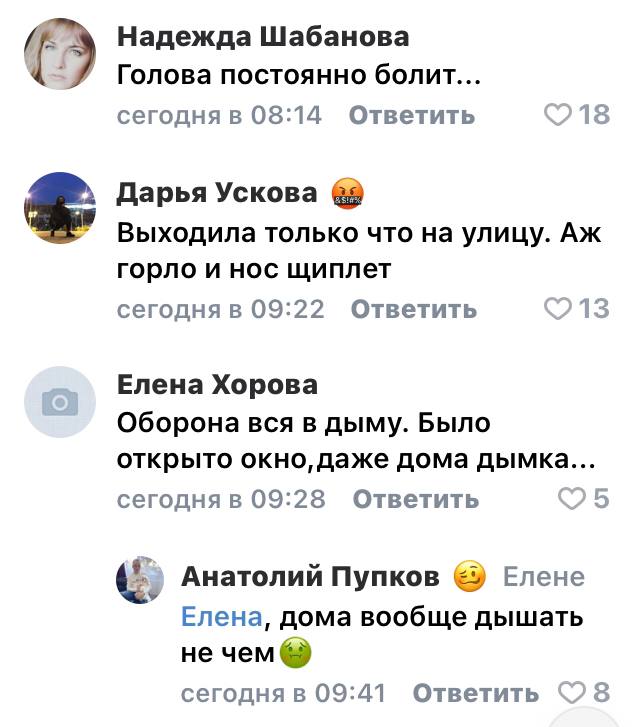Reply to Дарья Ускова's comment
Image resolution: width=640 pixels, height=727 pixels.
414,309
